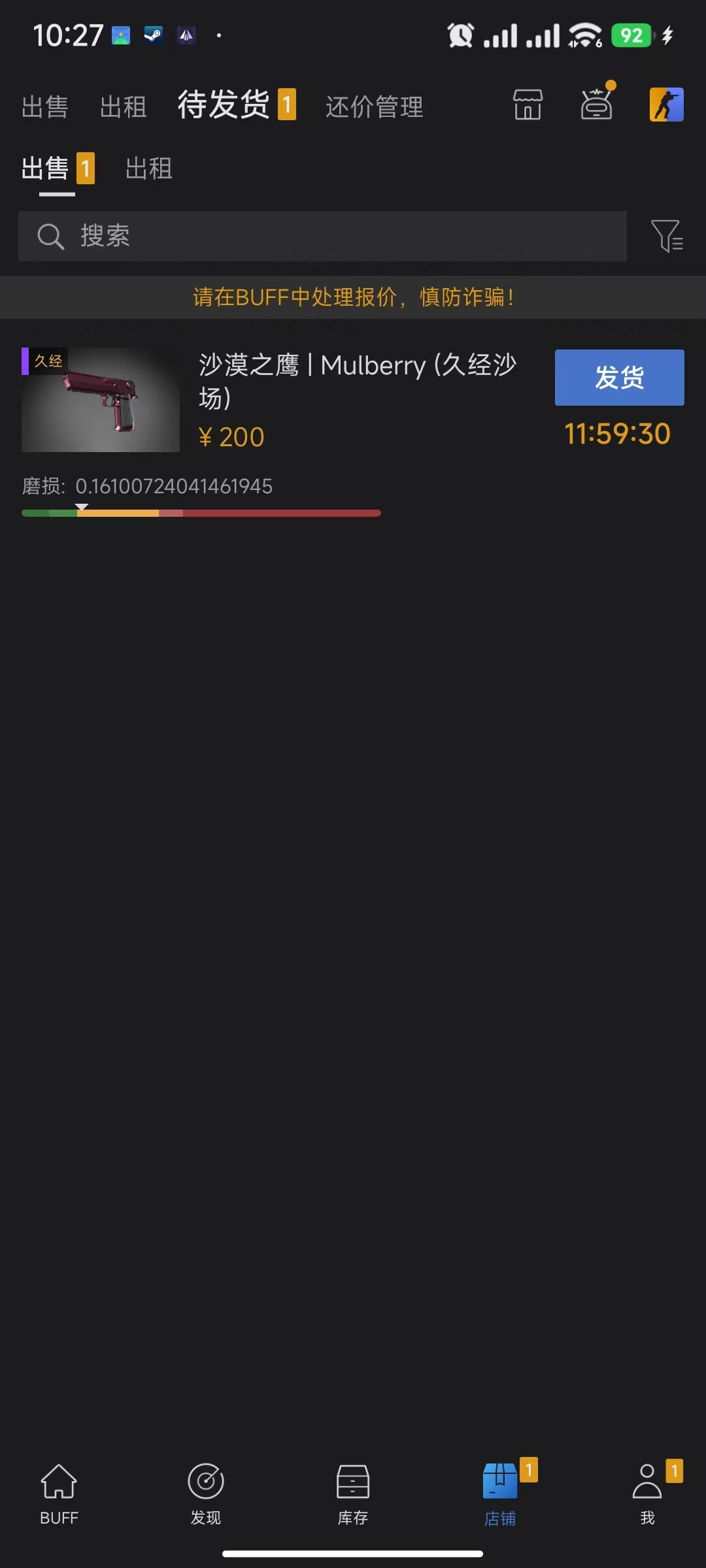Viewport: 706px width, 1568px height.
Task: Switch to the top 出售 tab
Action: click(45, 106)
